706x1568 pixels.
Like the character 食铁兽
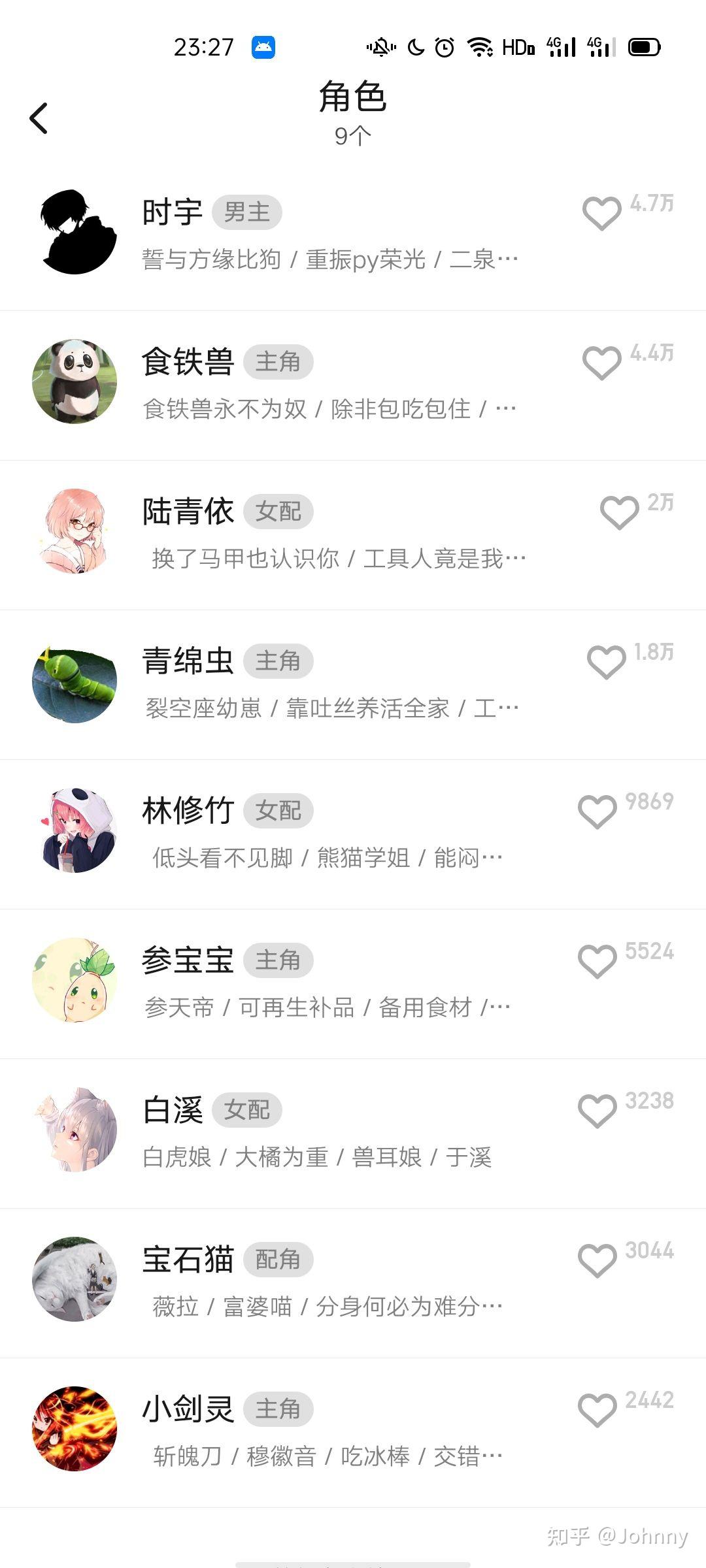601,363
